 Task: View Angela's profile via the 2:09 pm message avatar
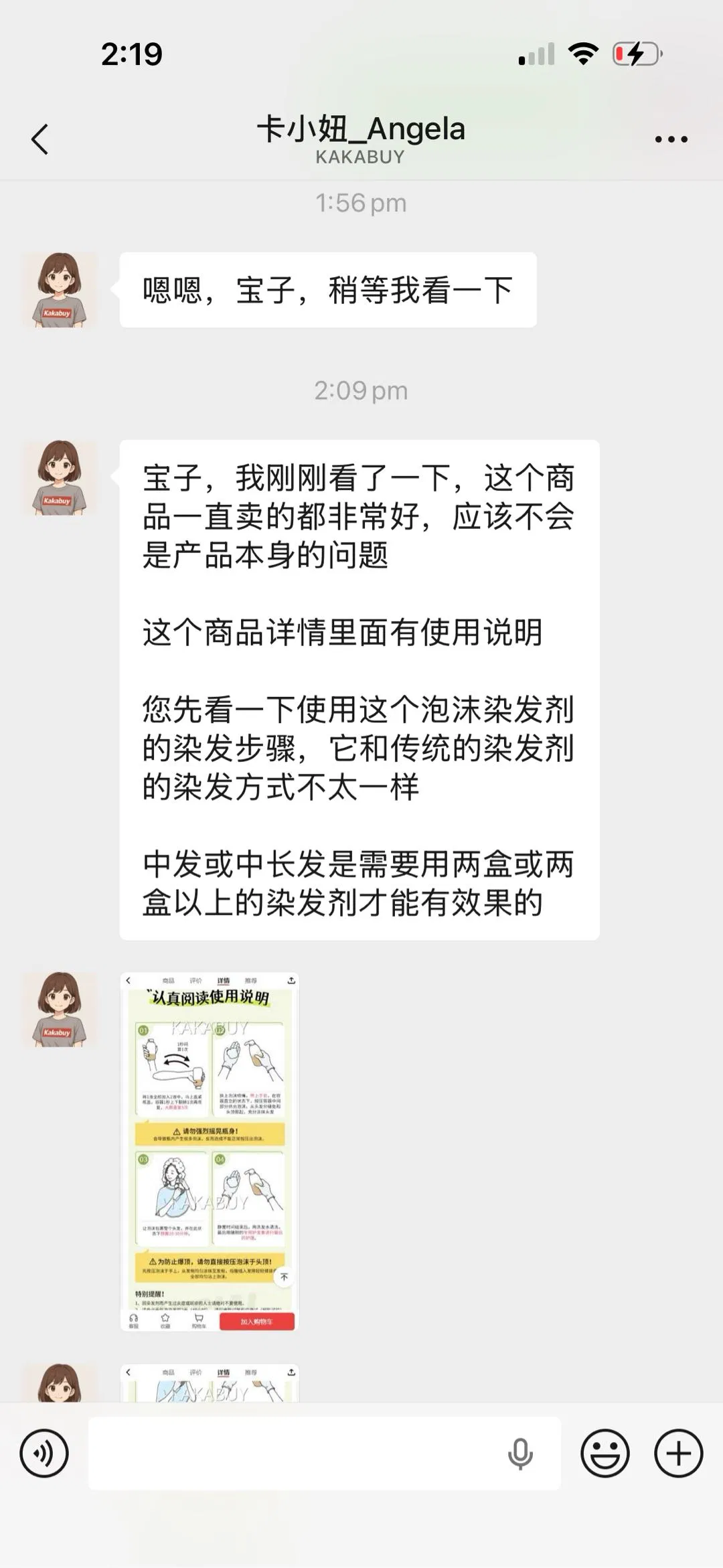pos(60,477)
